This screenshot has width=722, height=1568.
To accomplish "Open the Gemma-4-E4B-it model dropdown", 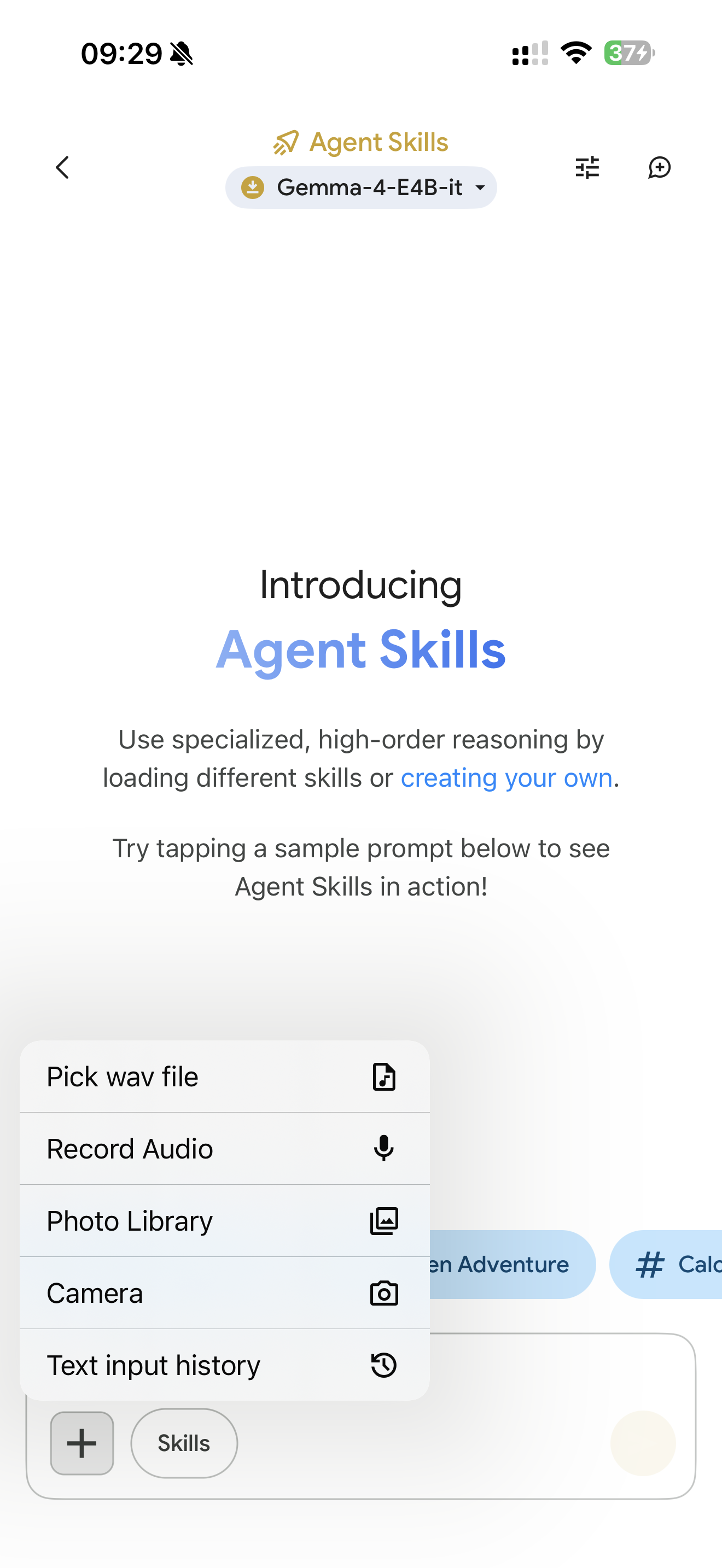I will pyautogui.click(x=361, y=188).
